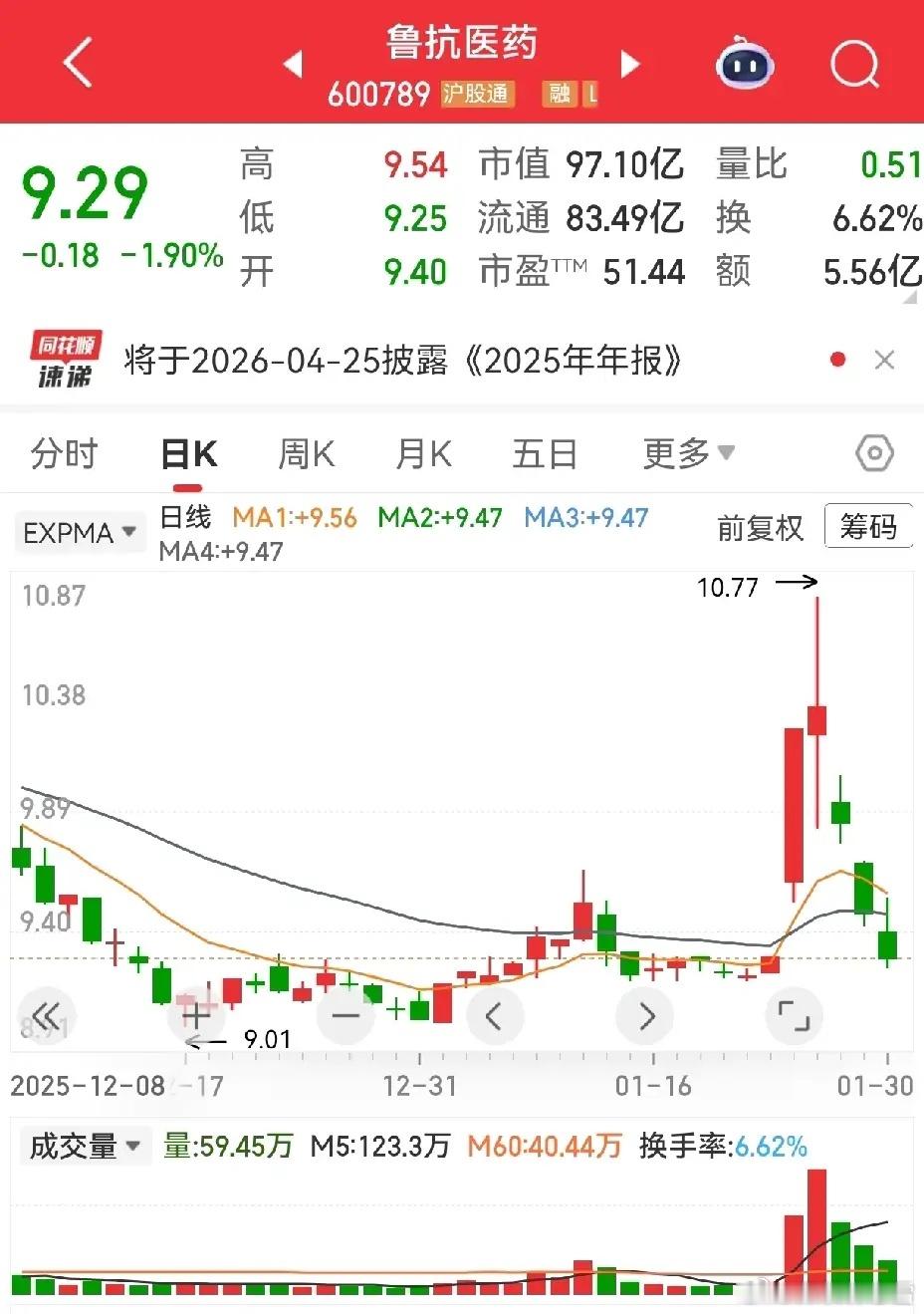This screenshot has height=1314, width=924.
Task: Open stock search
Action: point(855,65)
